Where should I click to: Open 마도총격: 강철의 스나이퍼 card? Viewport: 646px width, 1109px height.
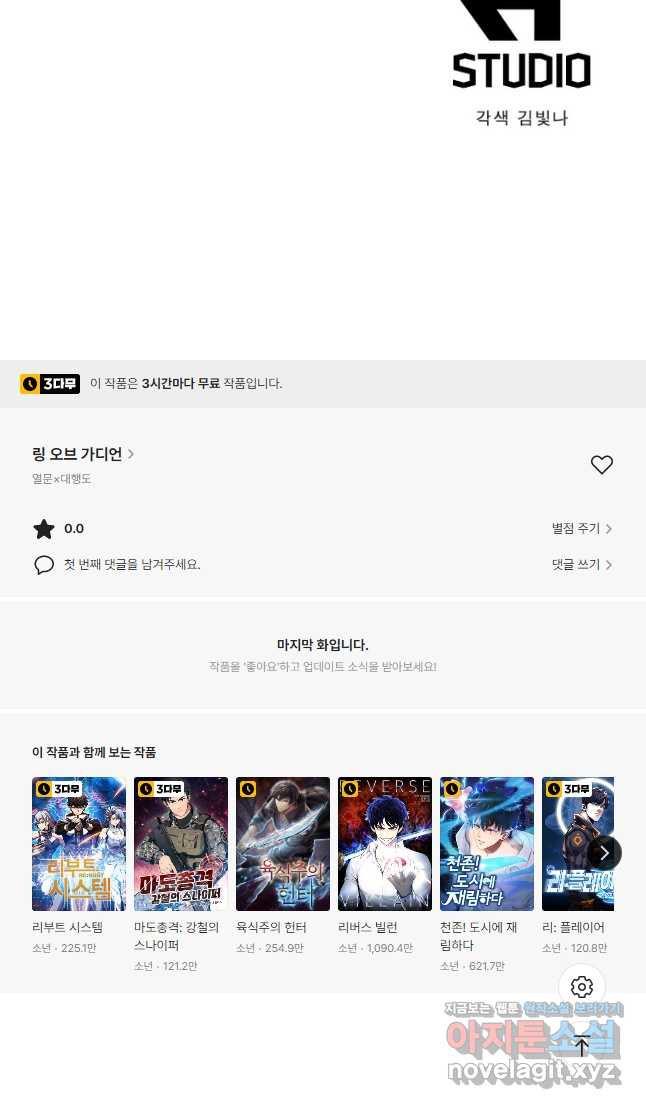181,843
